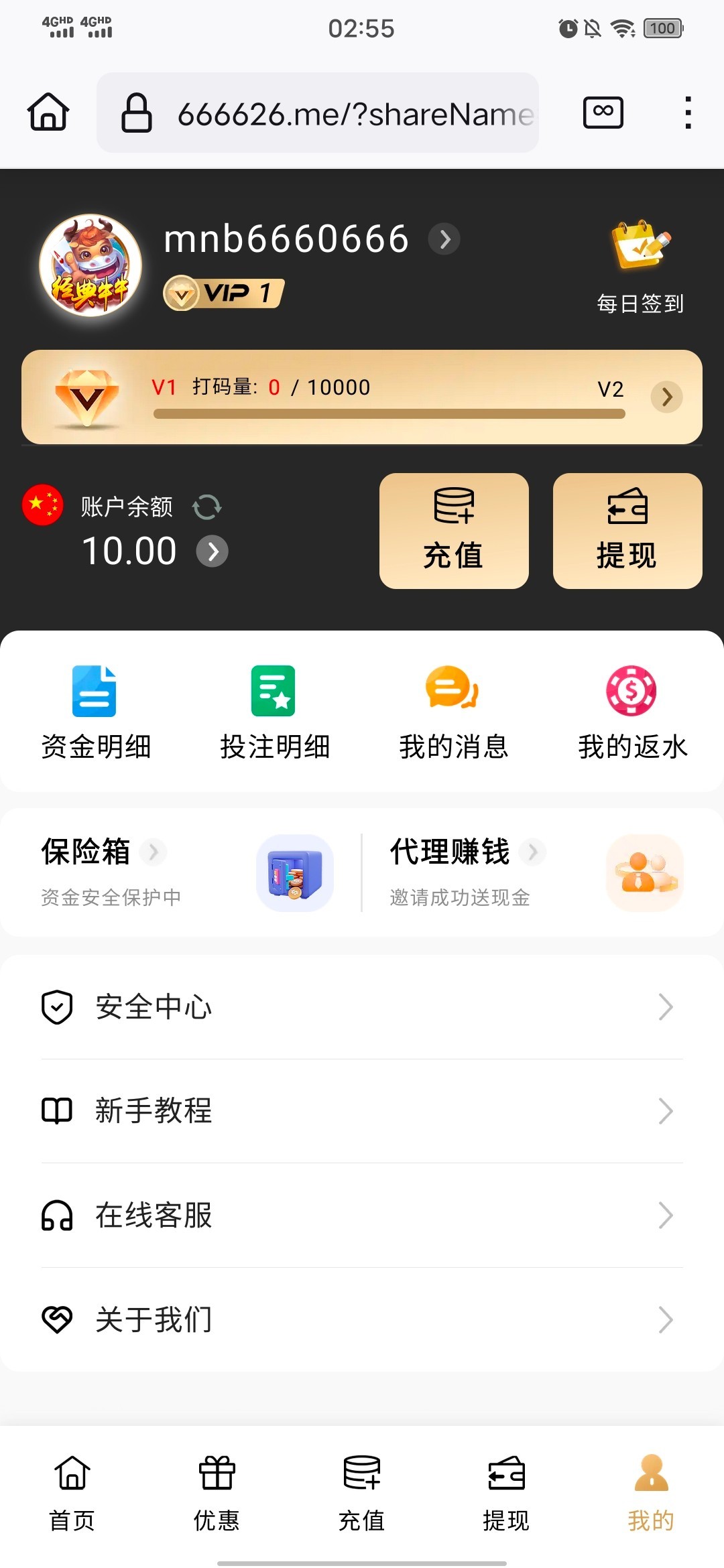Open the browser home page icon
724x1568 pixels.
pyautogui.click(x=48, y=112)
